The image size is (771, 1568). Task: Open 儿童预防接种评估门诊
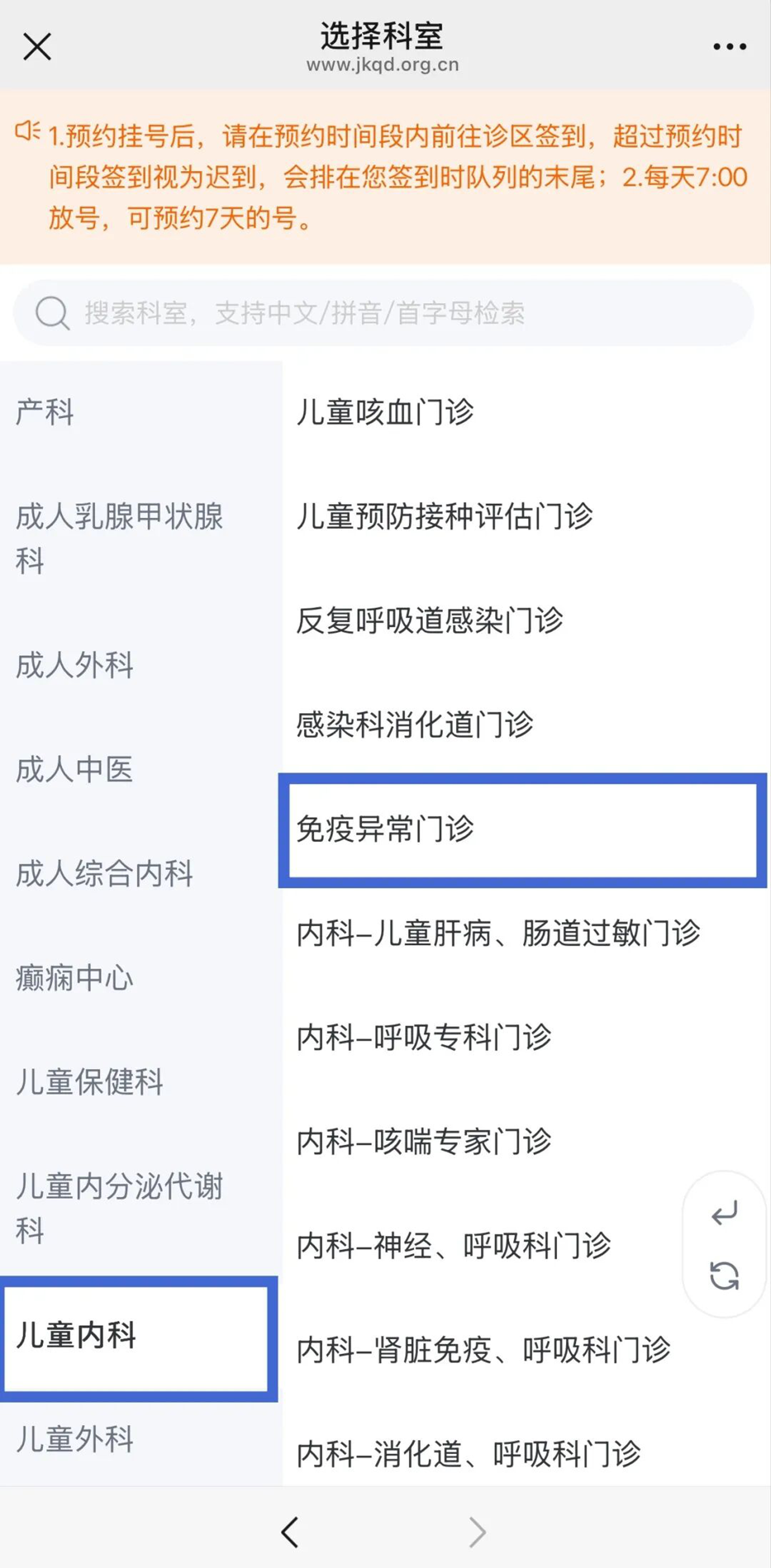point(445,516)
